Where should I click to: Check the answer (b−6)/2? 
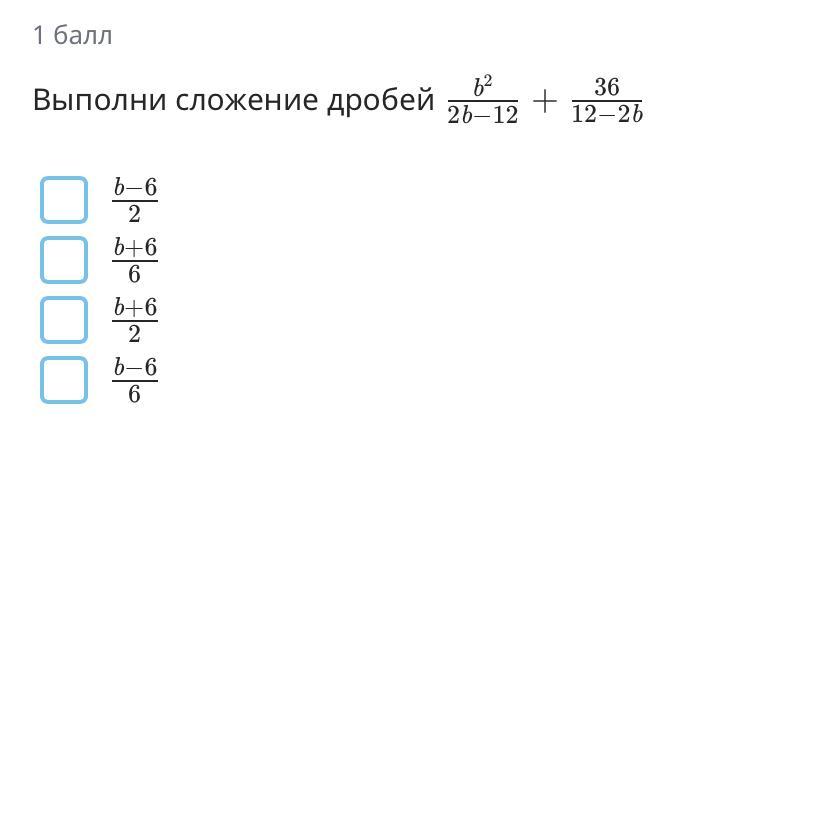tap(64, 200)
